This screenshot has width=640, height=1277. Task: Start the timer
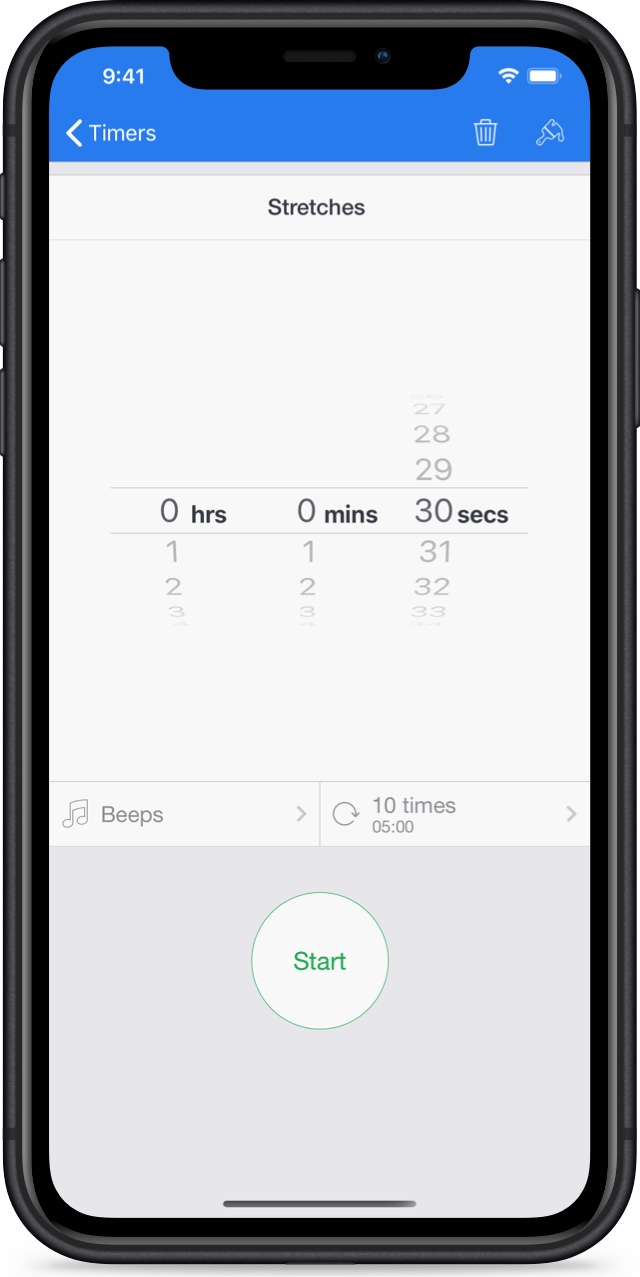(x=320, y=961)
